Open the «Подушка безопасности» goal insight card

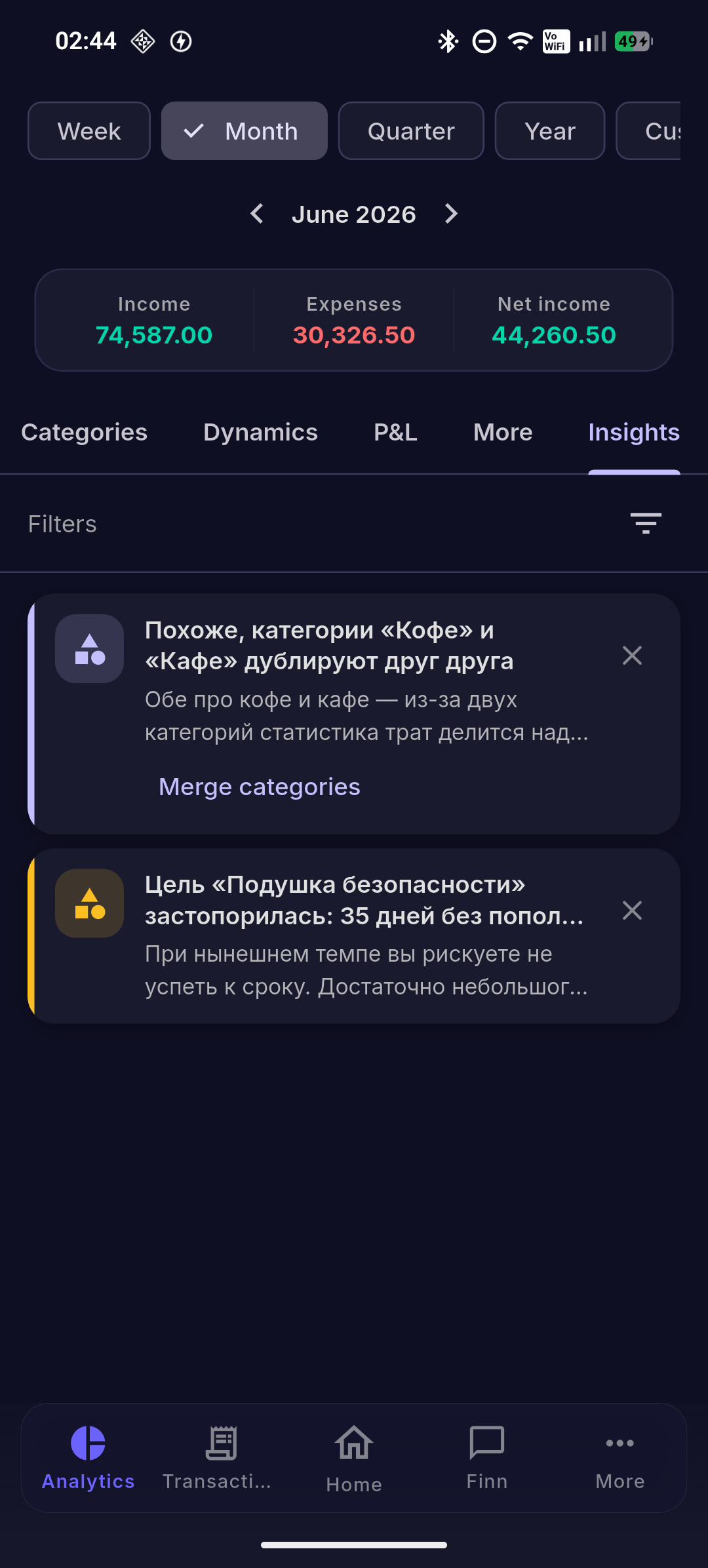[x=354, y=936]
